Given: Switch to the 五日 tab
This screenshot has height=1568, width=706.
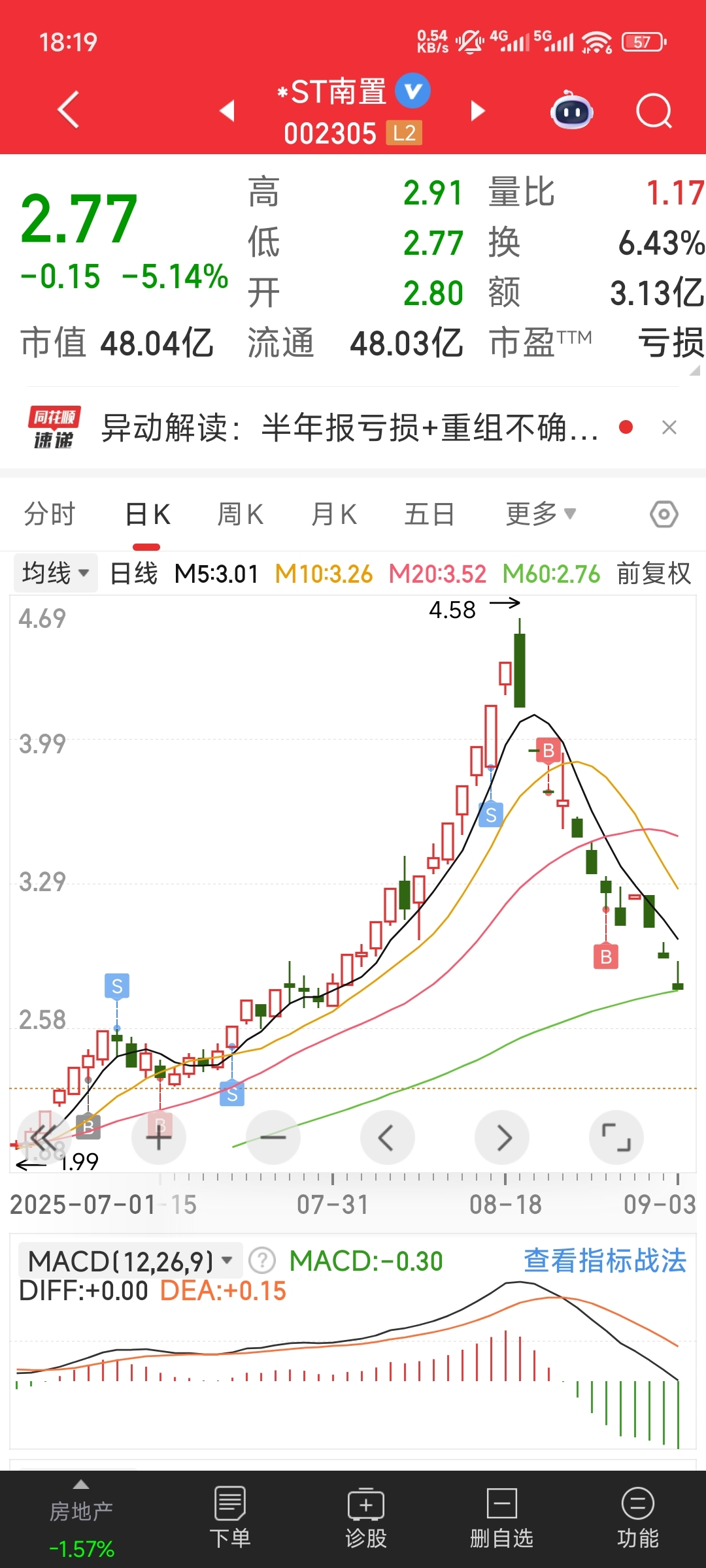Looking at the screenshot, I should coord(429,514).
